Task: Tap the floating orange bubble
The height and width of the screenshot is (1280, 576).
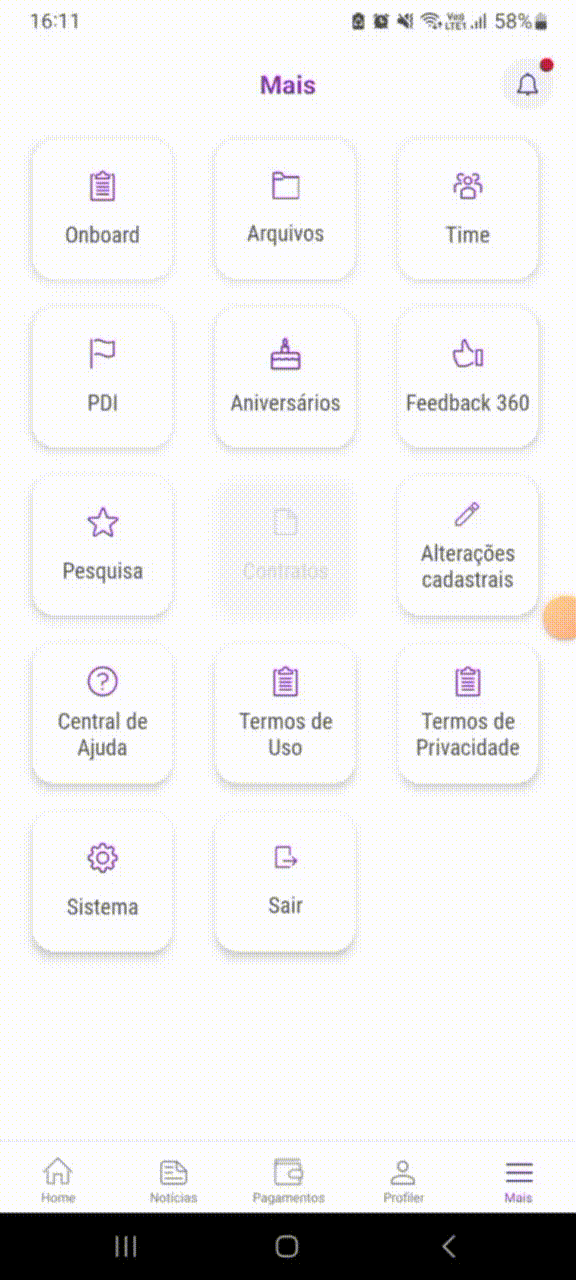Action: 560,617
